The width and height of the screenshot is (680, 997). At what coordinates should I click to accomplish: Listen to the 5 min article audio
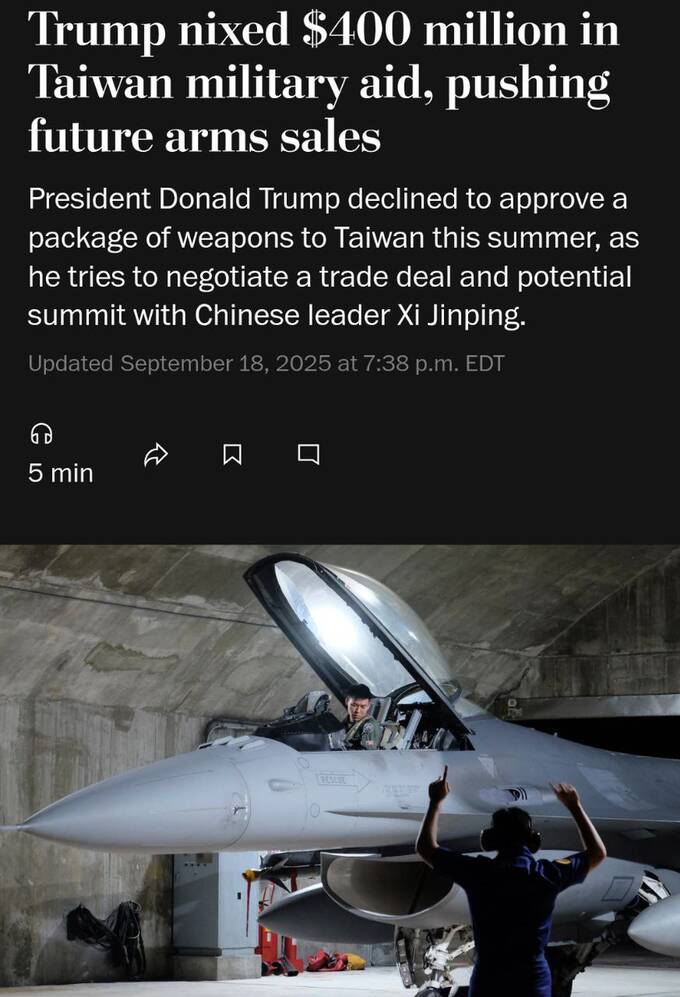tap(41, 434)
